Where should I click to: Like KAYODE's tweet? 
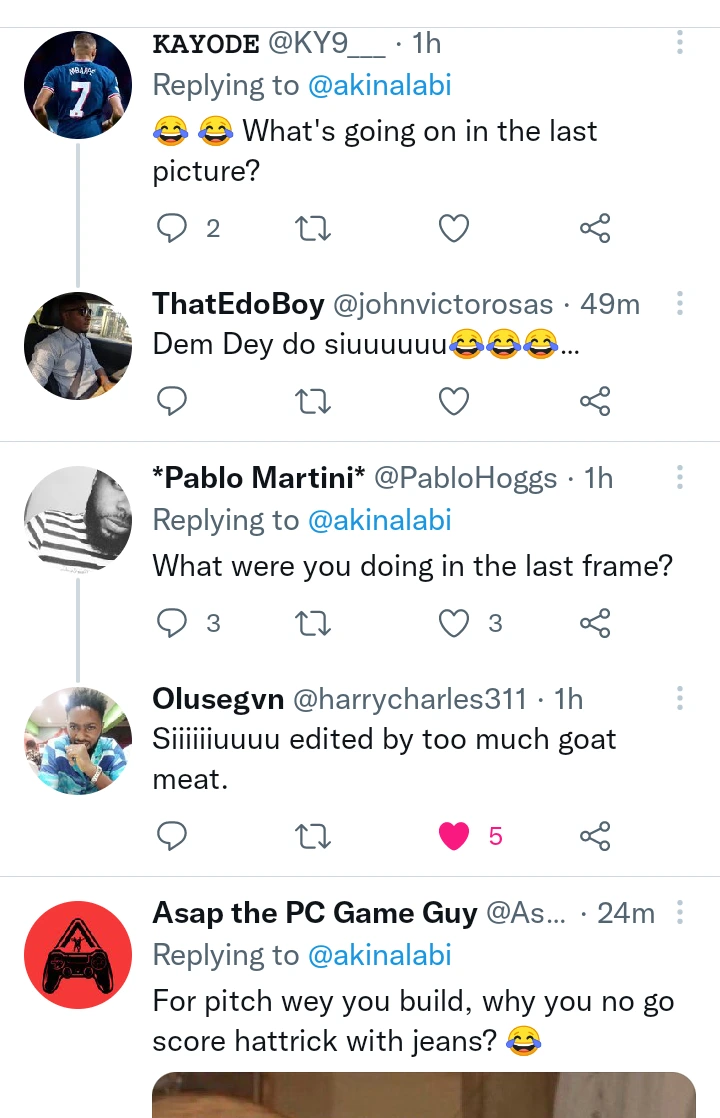tap(454, 229)
